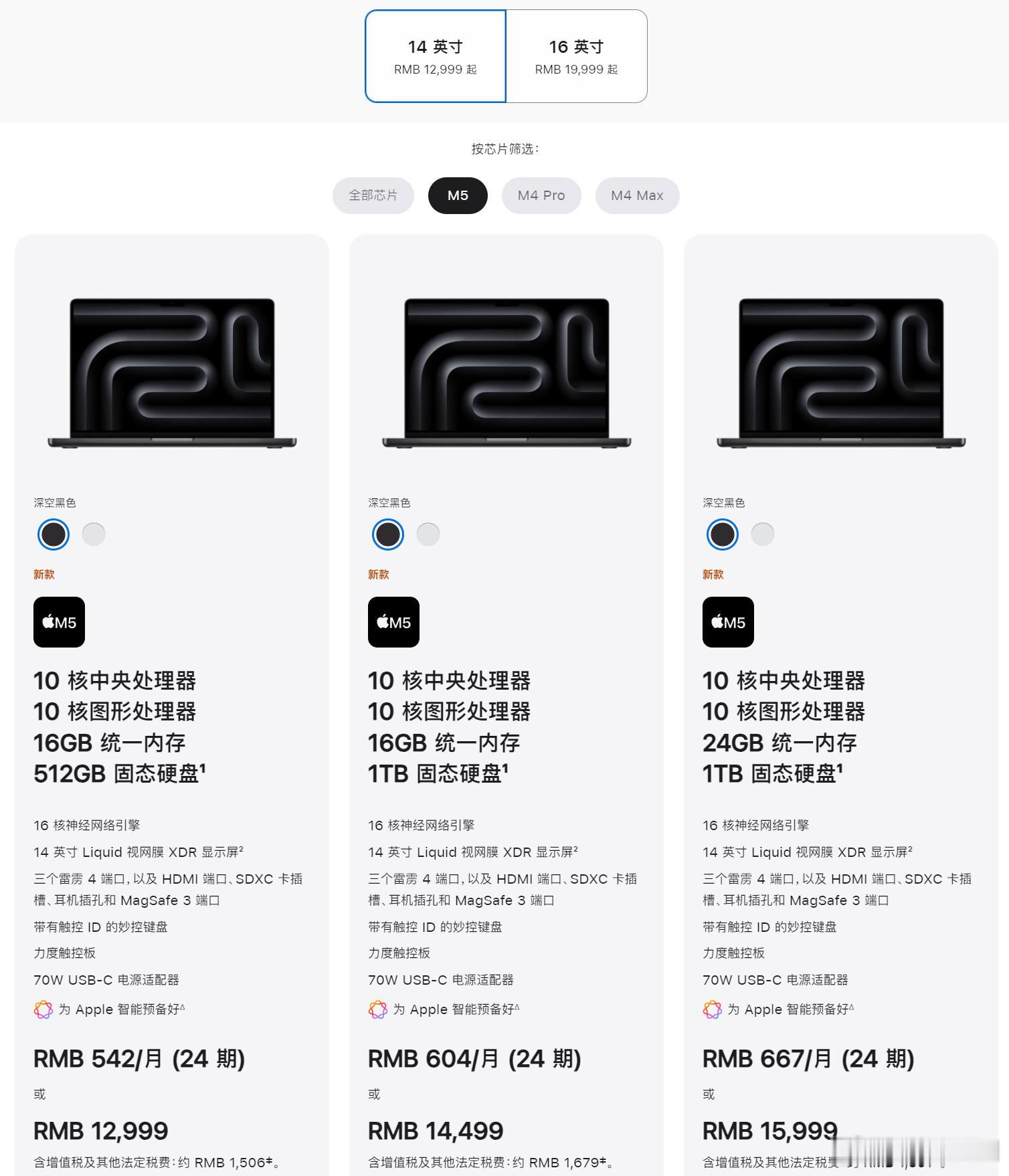
Task: Switch to the 16 英寸 size option
Action: pos(576,56)
